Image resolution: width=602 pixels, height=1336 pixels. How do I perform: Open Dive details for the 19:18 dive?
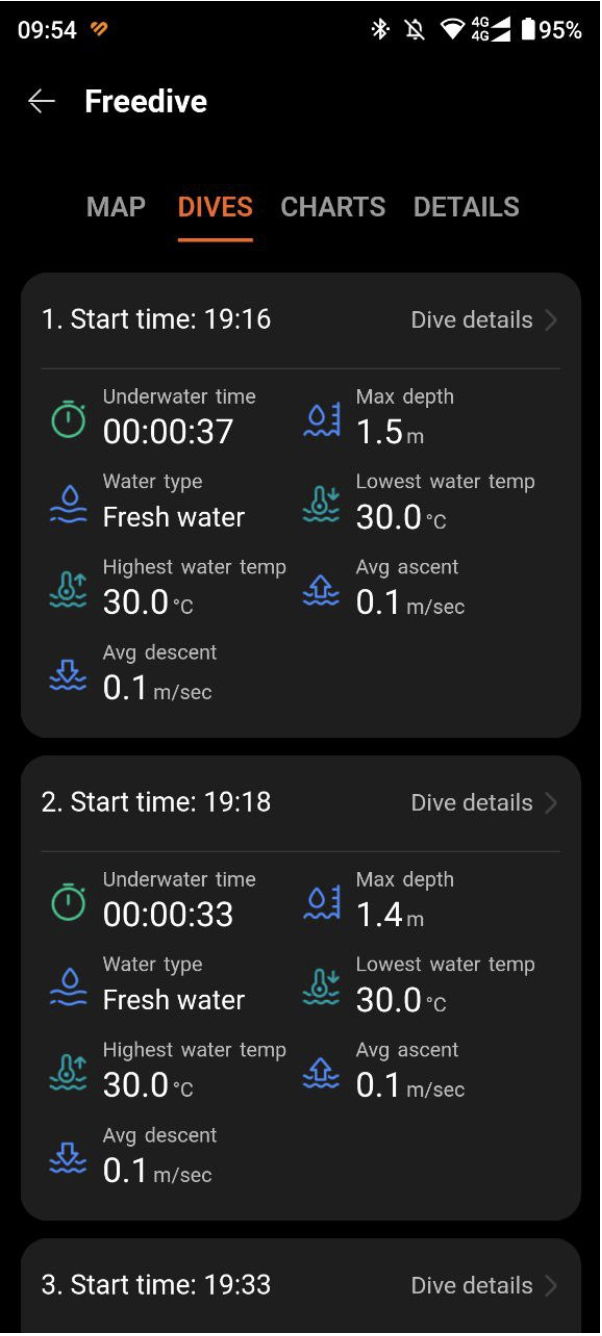click(x=484, y=803)
